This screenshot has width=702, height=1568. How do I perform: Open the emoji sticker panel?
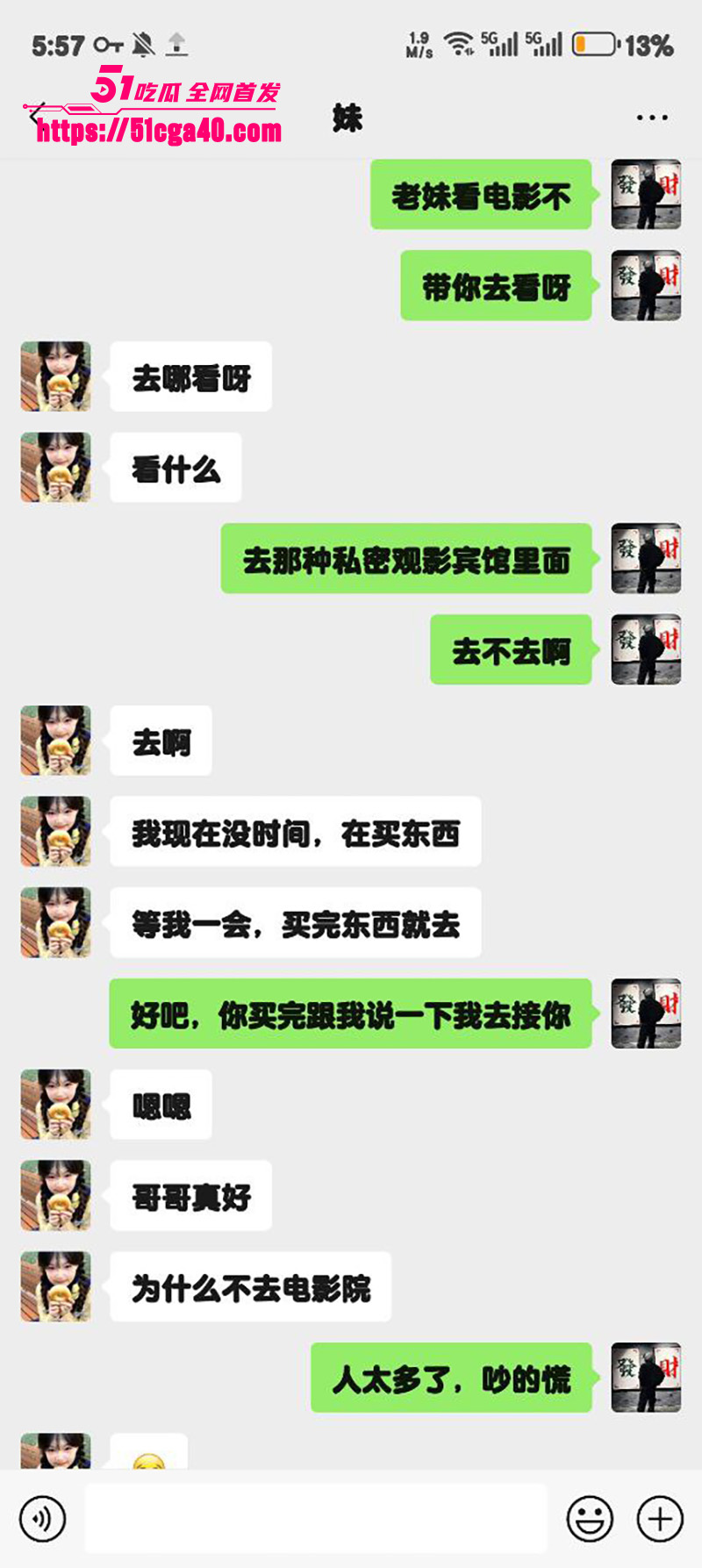pos(590,1518)
